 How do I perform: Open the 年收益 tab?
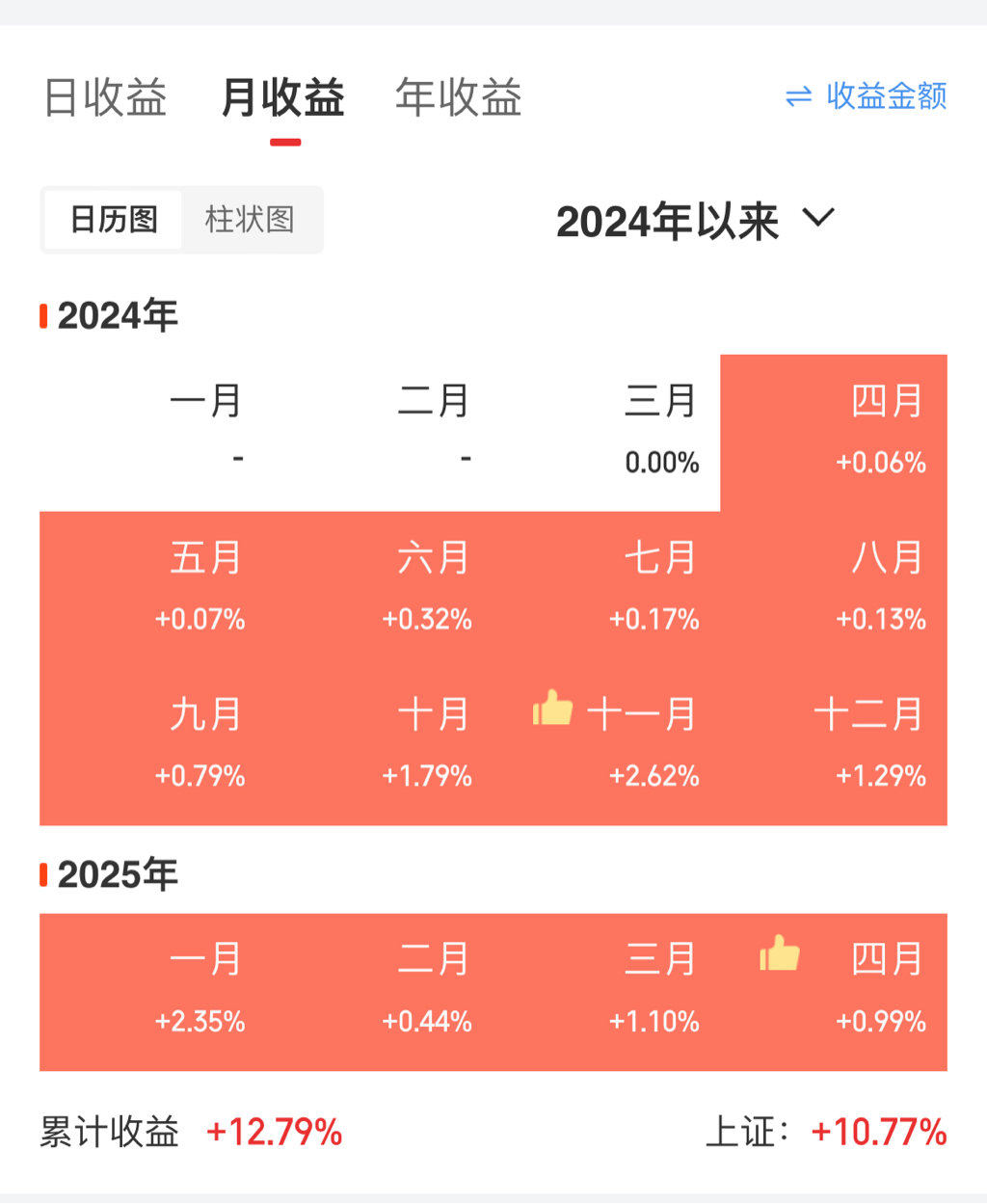[x=459, y=98]
